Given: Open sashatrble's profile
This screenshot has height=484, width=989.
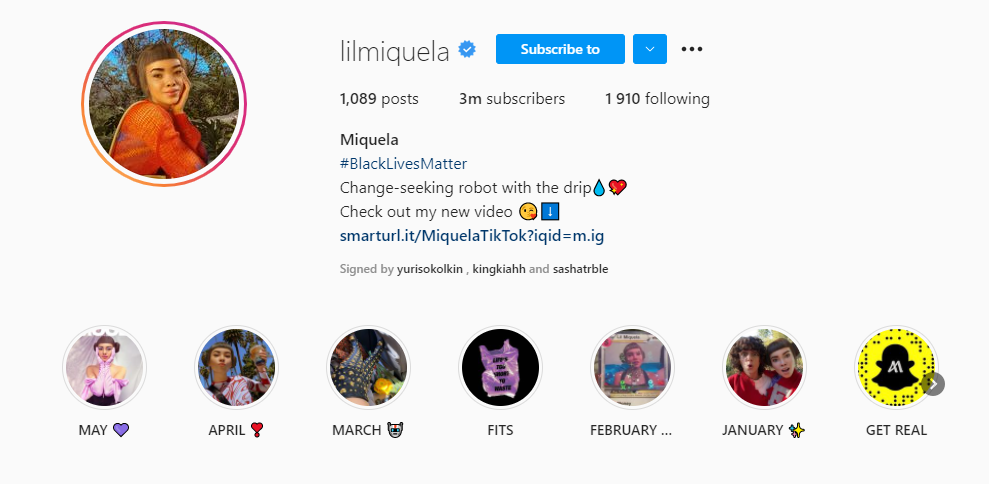Looking at the screenshot, I should click(x=580, y=269).
